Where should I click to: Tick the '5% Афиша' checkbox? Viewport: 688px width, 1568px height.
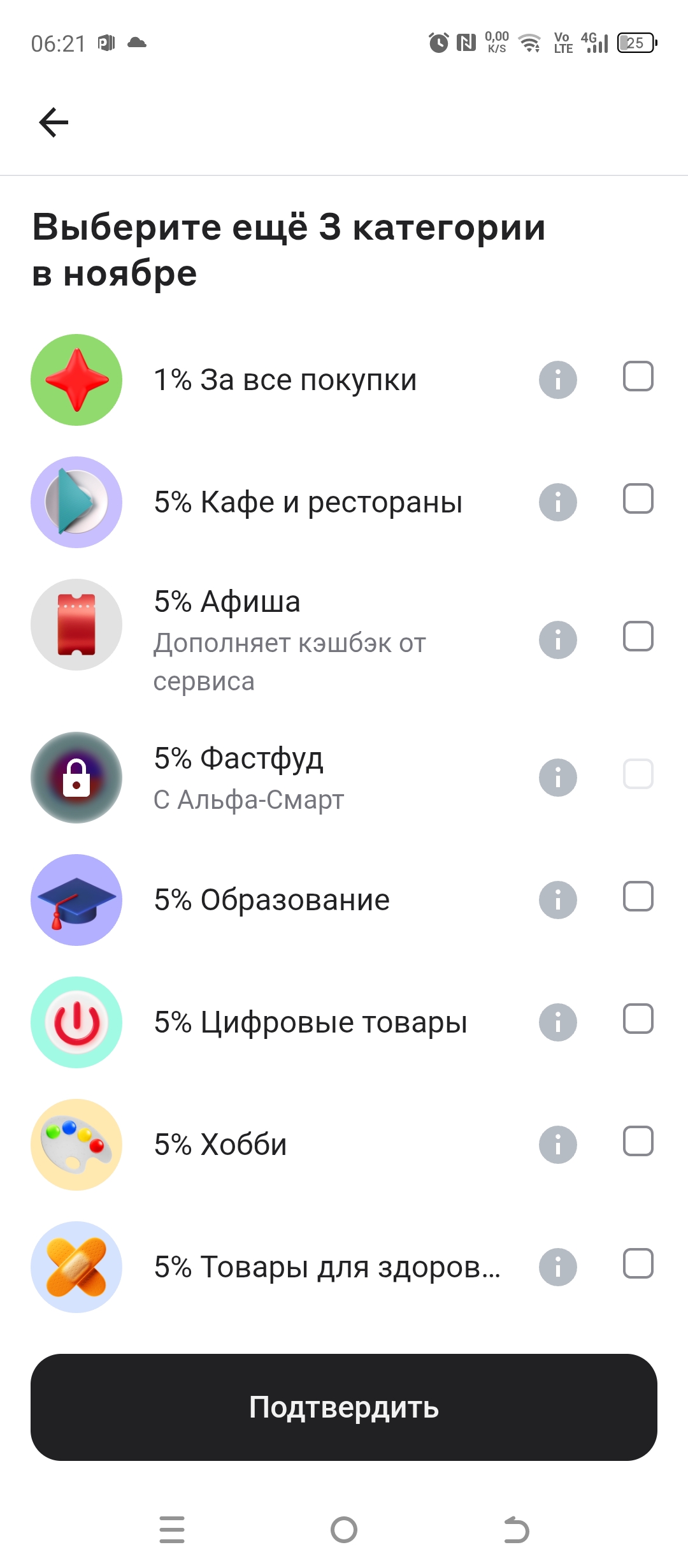[x=638, y=636]
